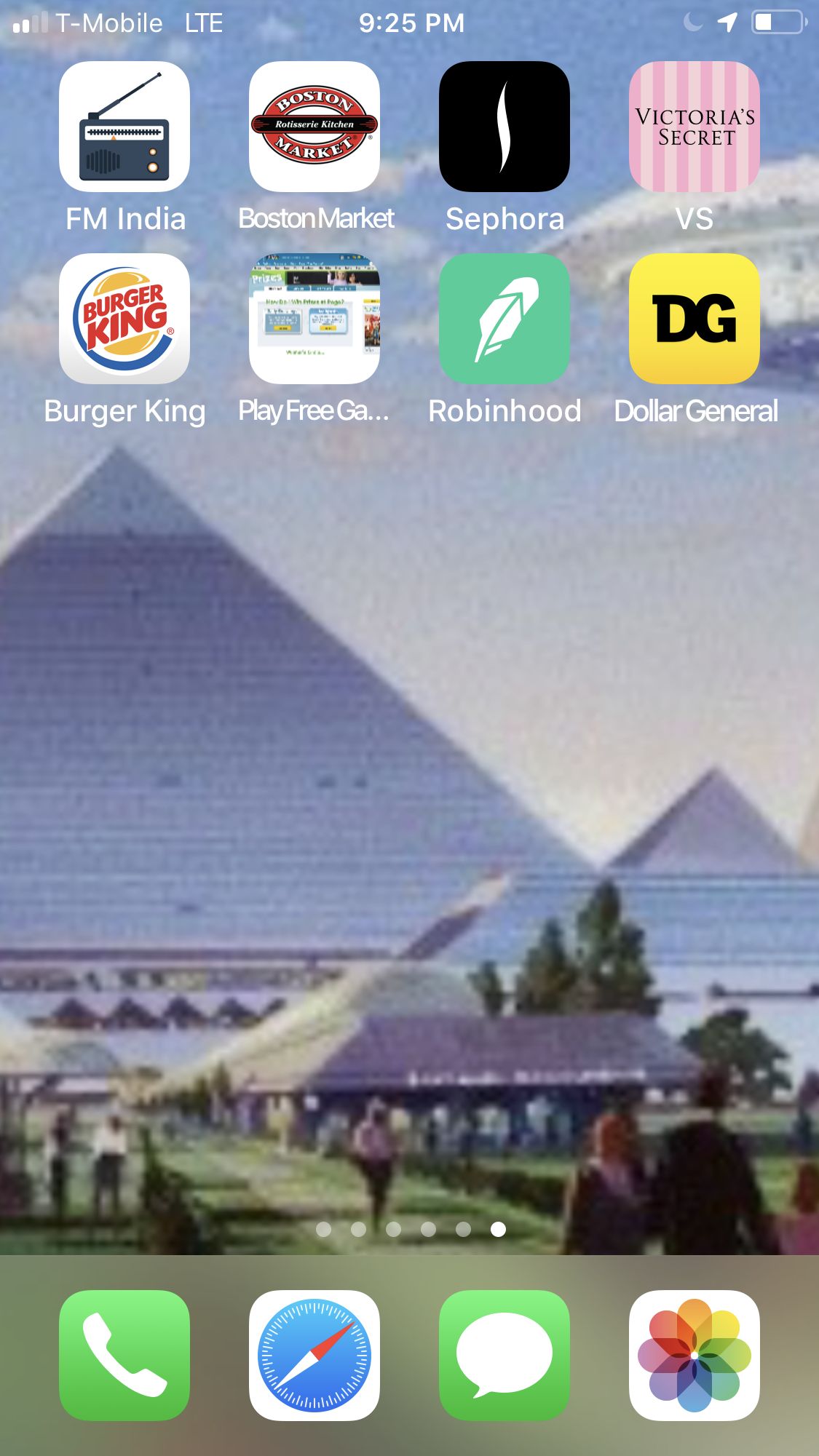Open the FM India app
Image resolution: width=819 pixels, height=1456 pixels.
click(x=124, y=127)
